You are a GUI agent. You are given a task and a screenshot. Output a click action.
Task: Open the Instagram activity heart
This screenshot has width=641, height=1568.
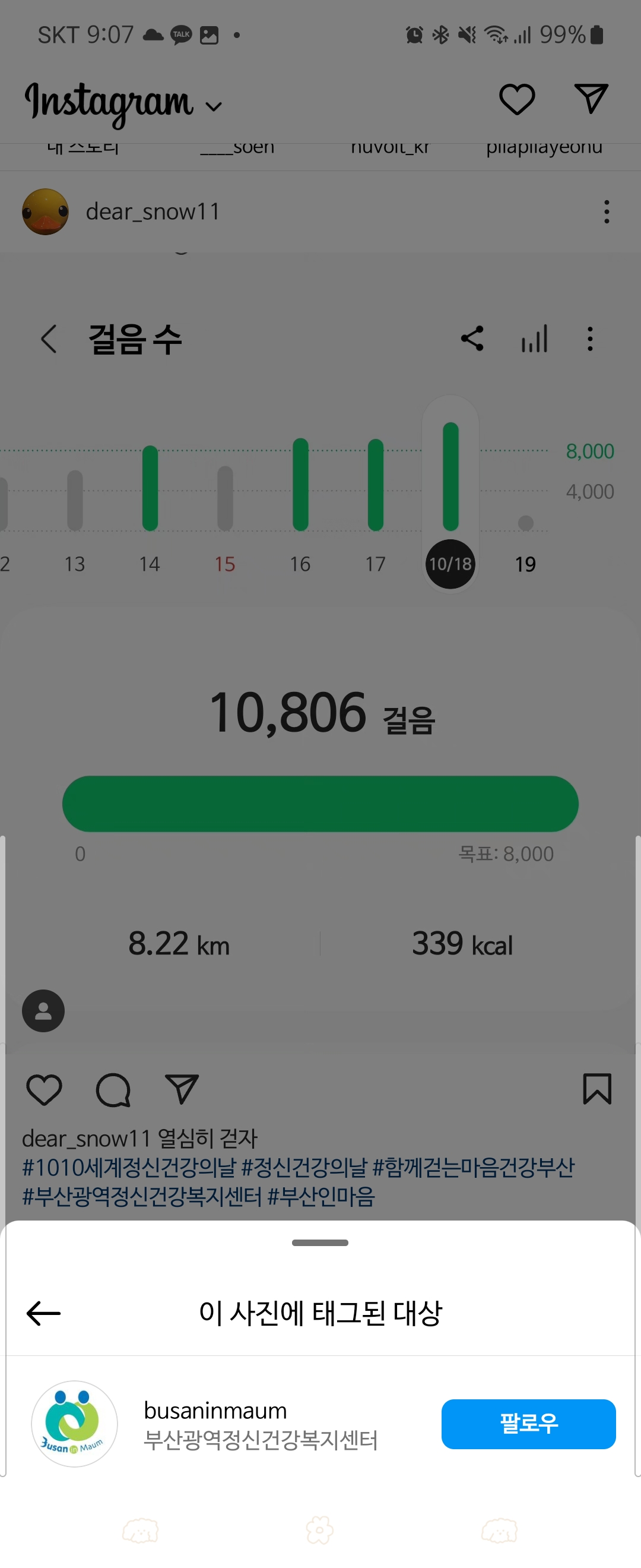pyautogui.click(x=517, y=99)
